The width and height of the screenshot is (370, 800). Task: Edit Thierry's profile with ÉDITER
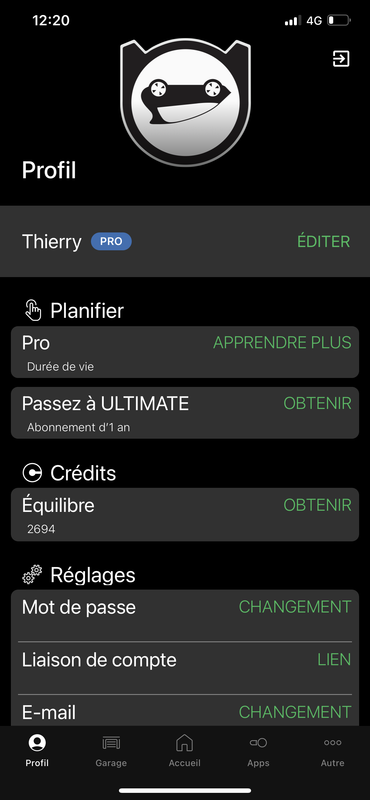click(x=324, y=241)
